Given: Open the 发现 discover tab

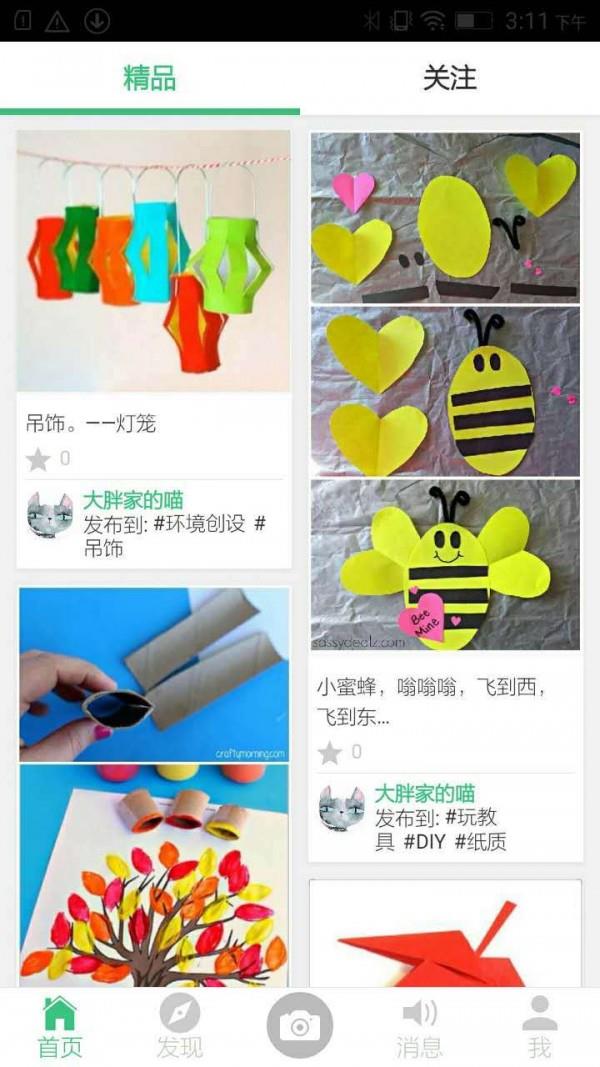Looking at the screenshot, I should point(180,1027).
